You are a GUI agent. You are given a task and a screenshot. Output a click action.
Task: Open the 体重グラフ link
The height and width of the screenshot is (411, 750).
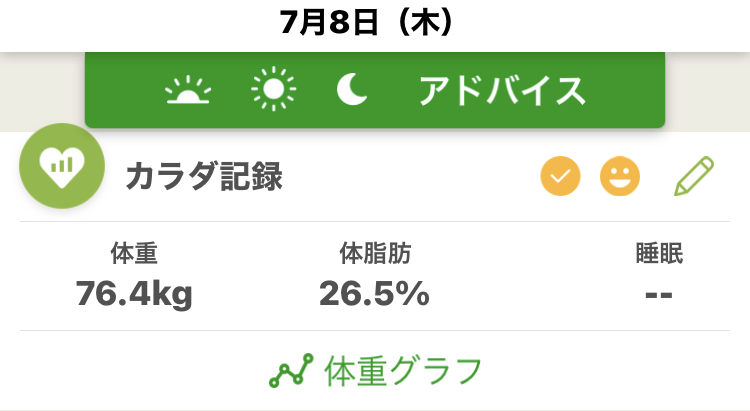pyautogui.click(x=376, y=371)
